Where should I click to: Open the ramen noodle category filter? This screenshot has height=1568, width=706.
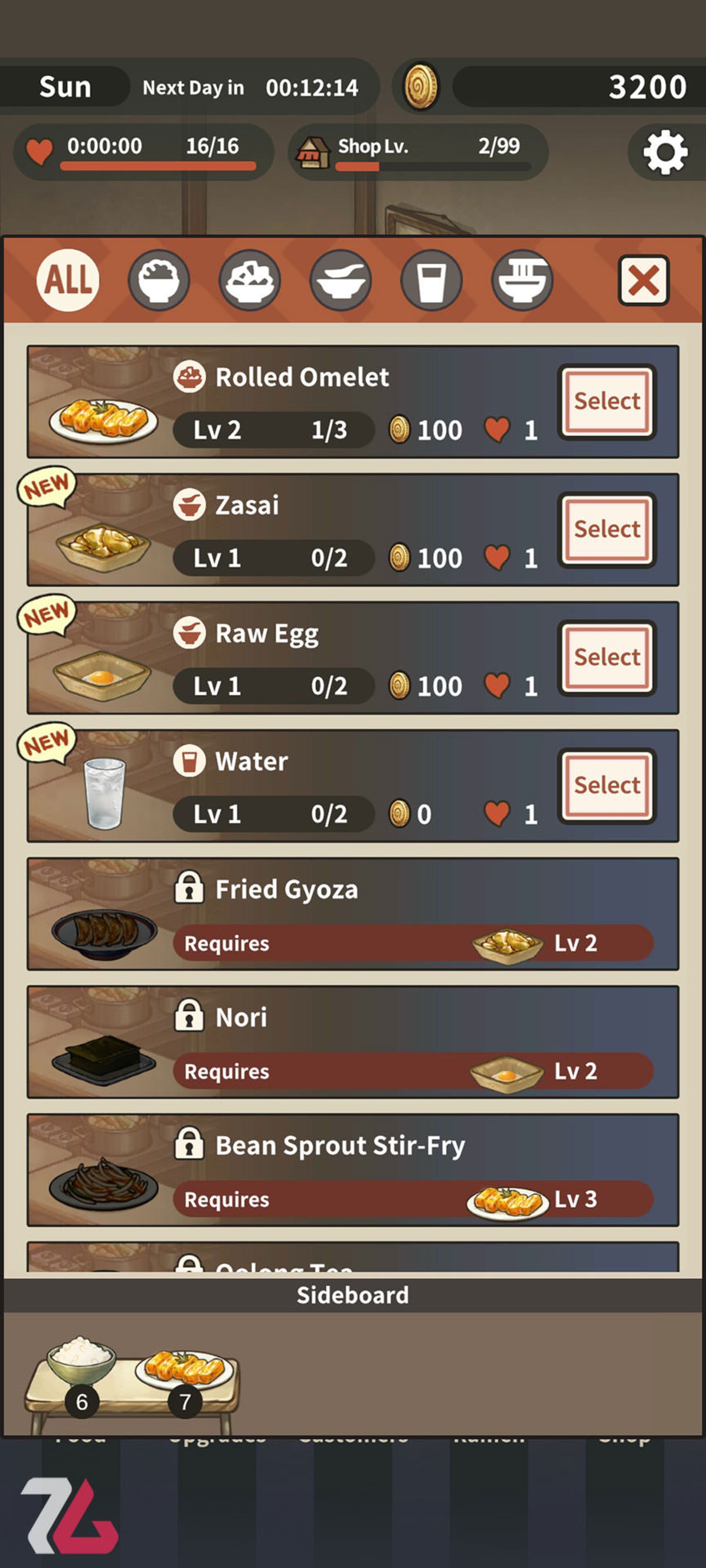(x=521, y=281)
